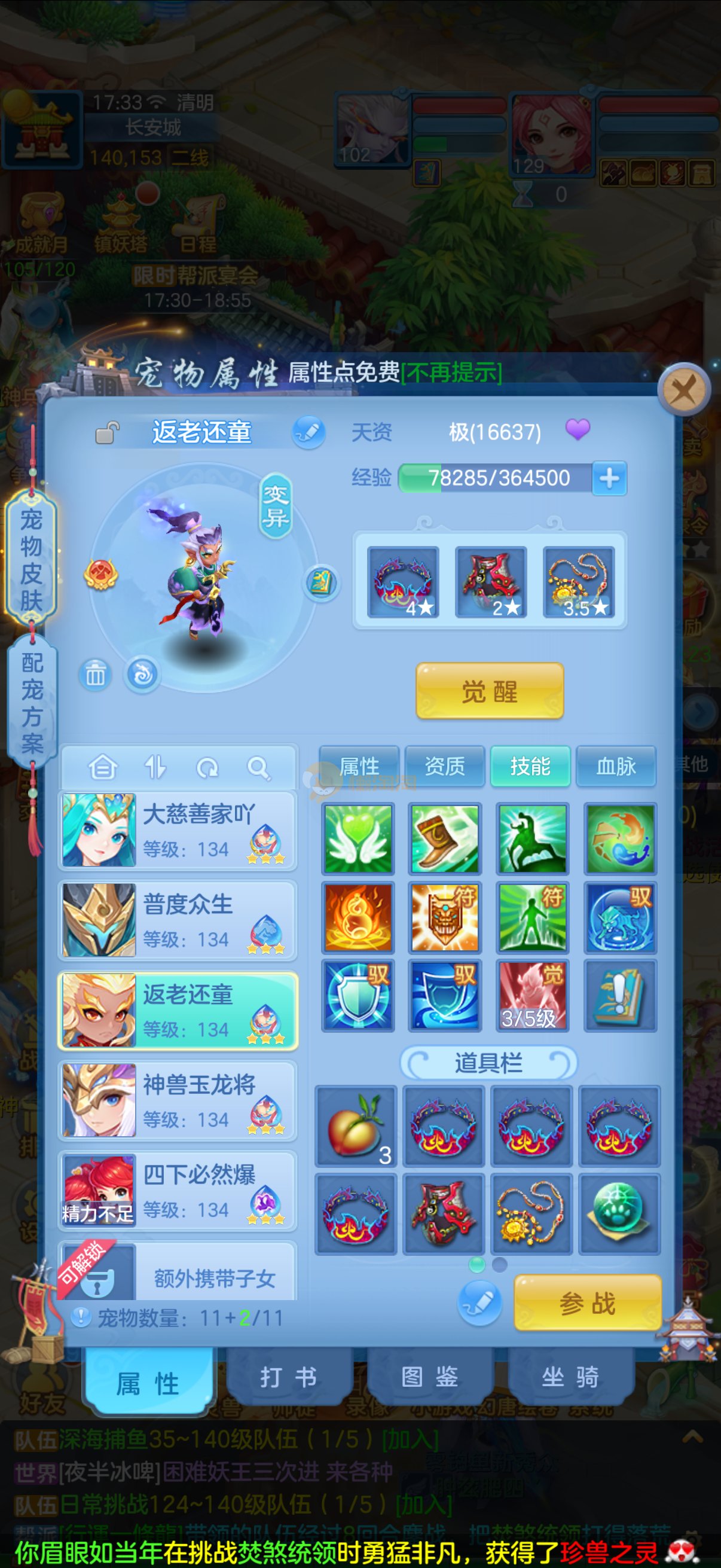Viewport: 721px width, 1568px height.
Task: Switch to the 属性 attribute tab
Action: 359,765
